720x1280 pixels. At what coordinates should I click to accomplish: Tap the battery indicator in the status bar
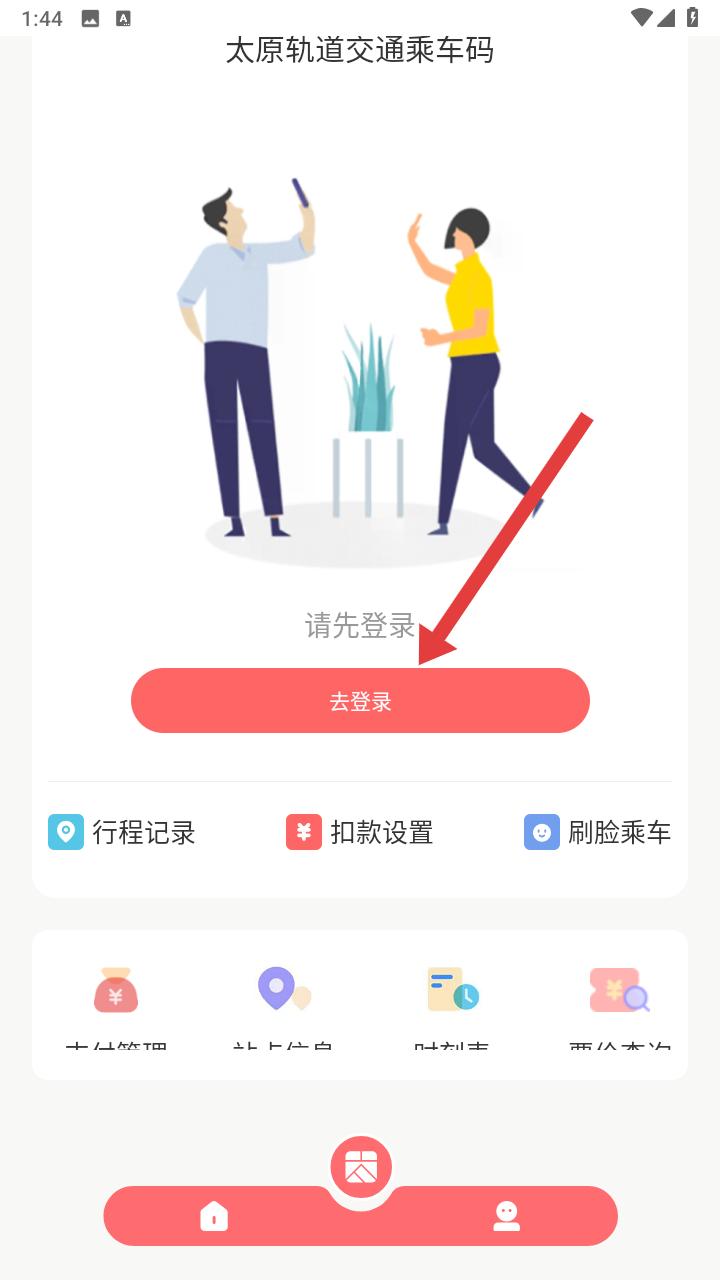pyautogui.click(x=692, y=16)
